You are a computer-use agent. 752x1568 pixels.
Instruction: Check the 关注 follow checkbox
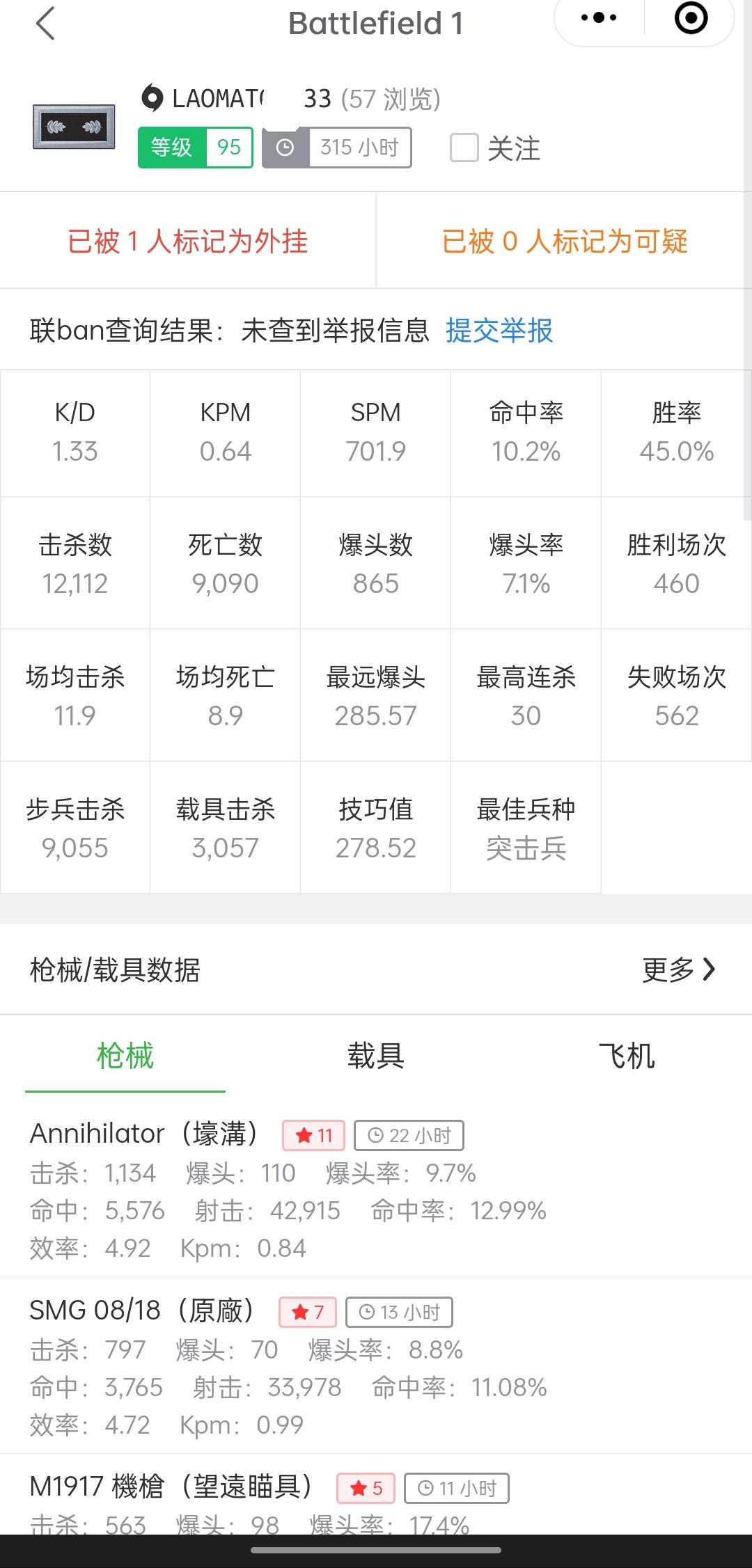464,148
